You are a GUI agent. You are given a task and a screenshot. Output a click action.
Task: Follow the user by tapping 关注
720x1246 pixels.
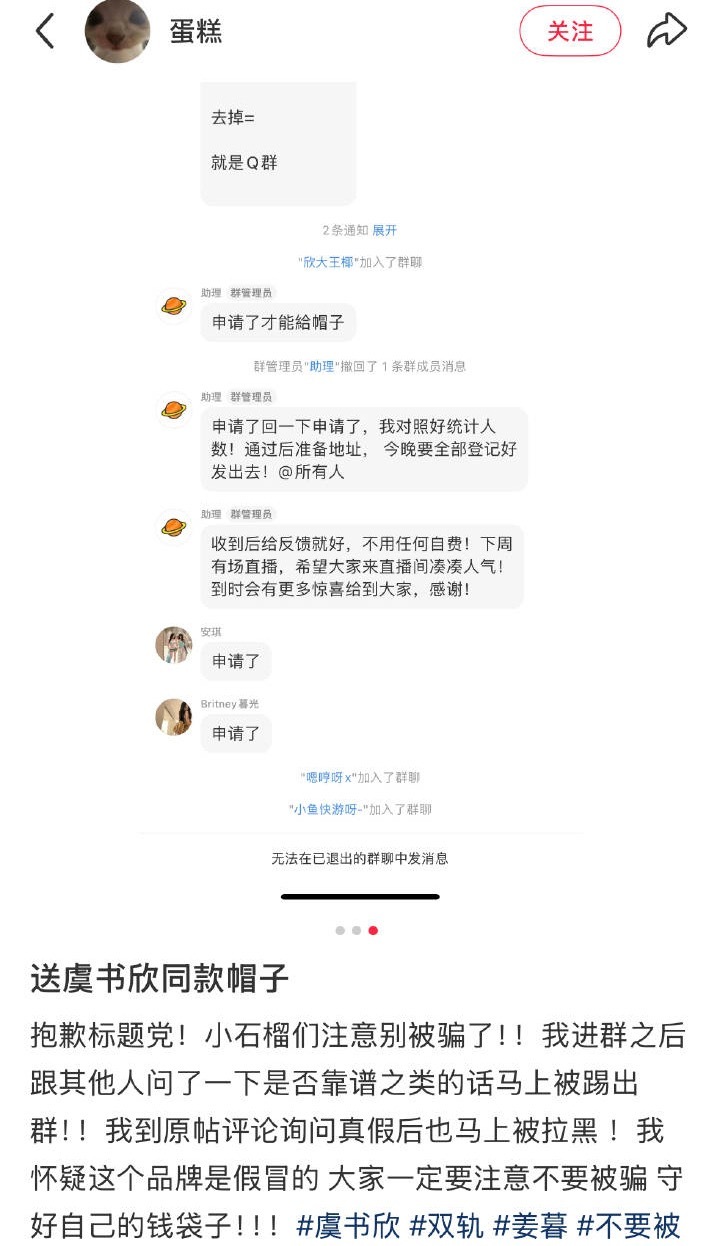[x=570, y=31]
